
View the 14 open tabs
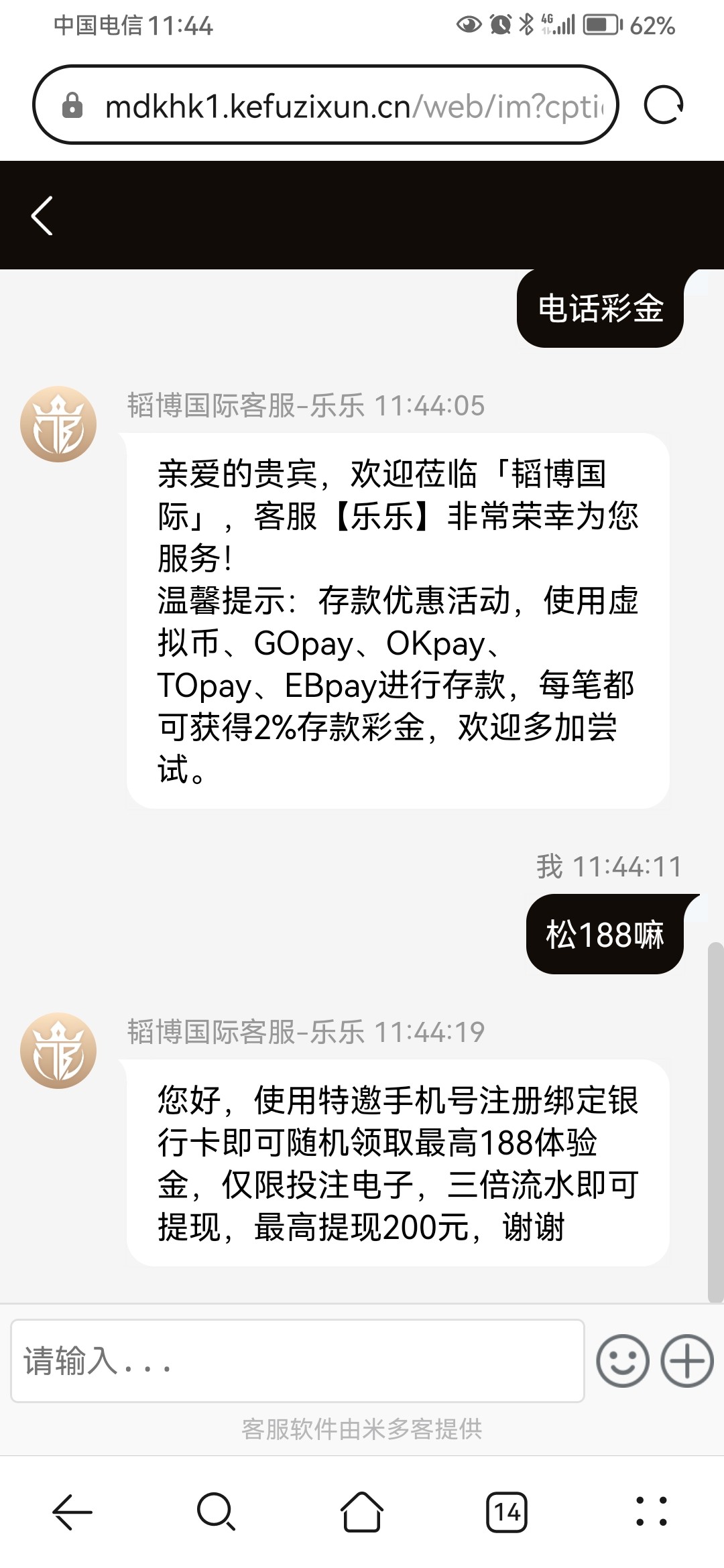(x=507, y=1512)
